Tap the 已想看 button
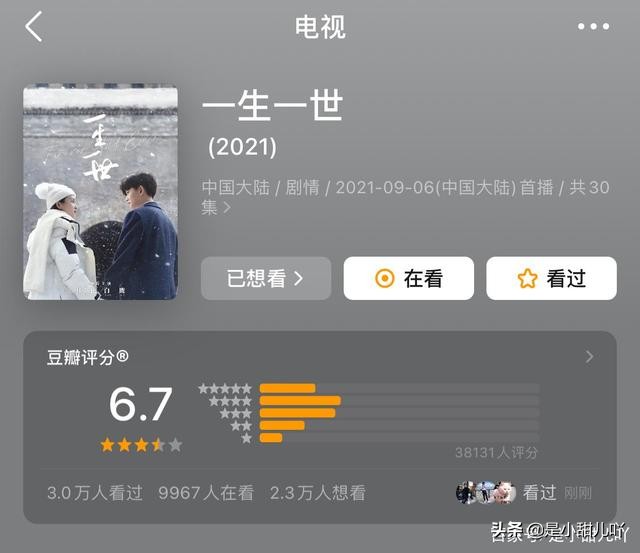Screen dimensions: 640x553 point(265,279)
